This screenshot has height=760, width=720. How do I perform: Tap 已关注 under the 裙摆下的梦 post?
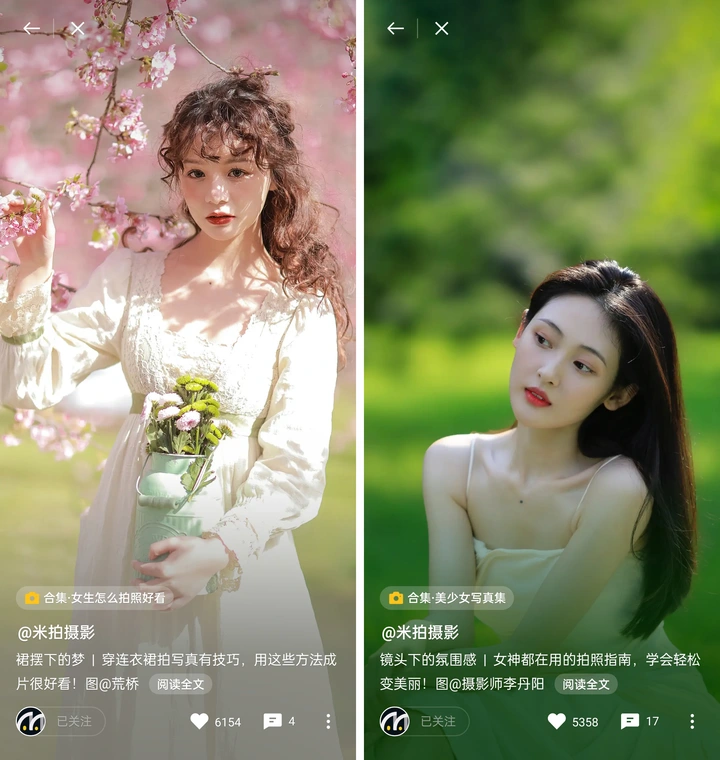coord(73,721)
